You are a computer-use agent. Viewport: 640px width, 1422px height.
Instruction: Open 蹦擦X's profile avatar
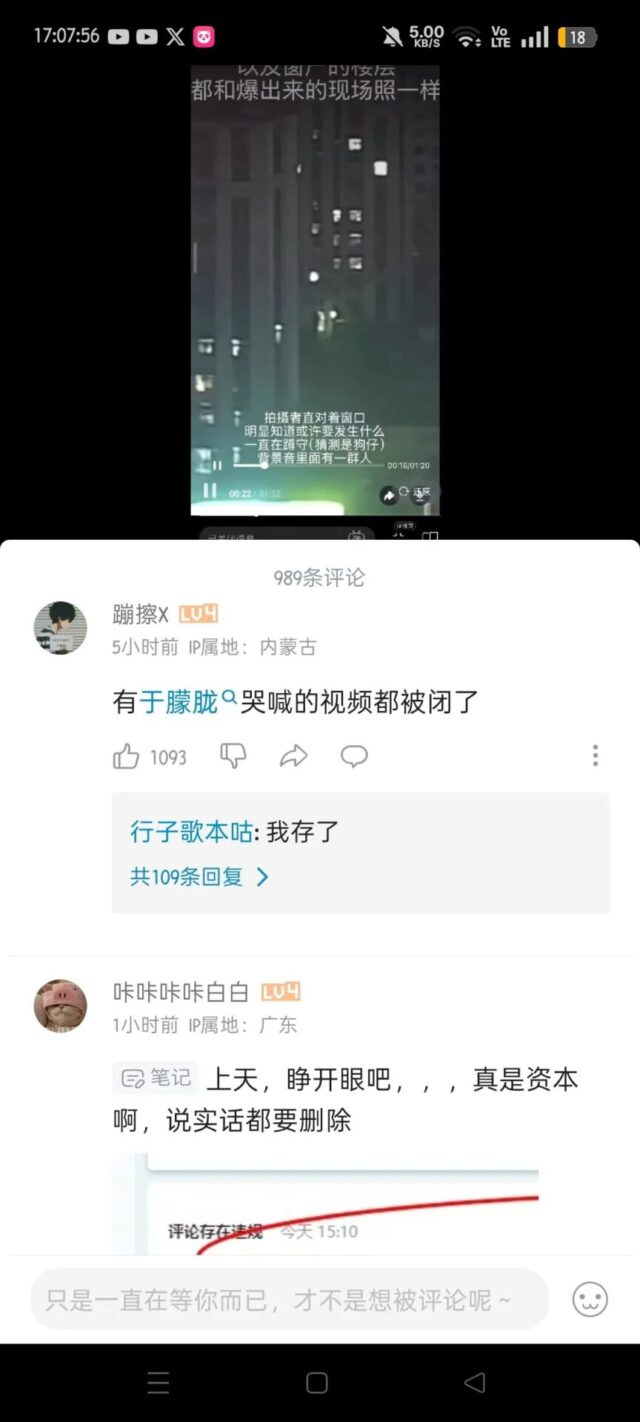click(60, 628)
